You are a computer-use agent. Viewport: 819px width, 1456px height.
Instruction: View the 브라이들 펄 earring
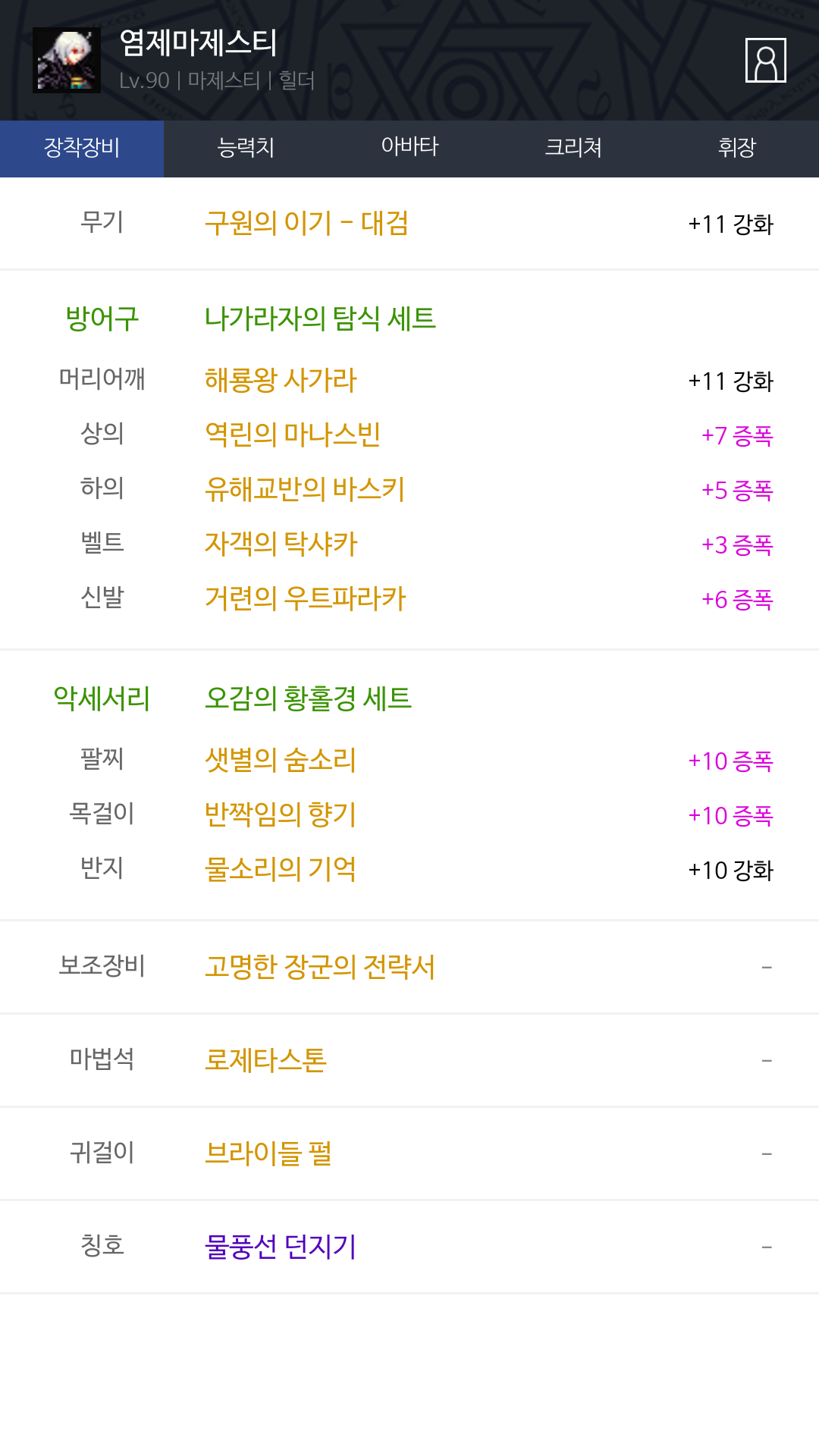pyautogui.click(x=268, y=1153)
